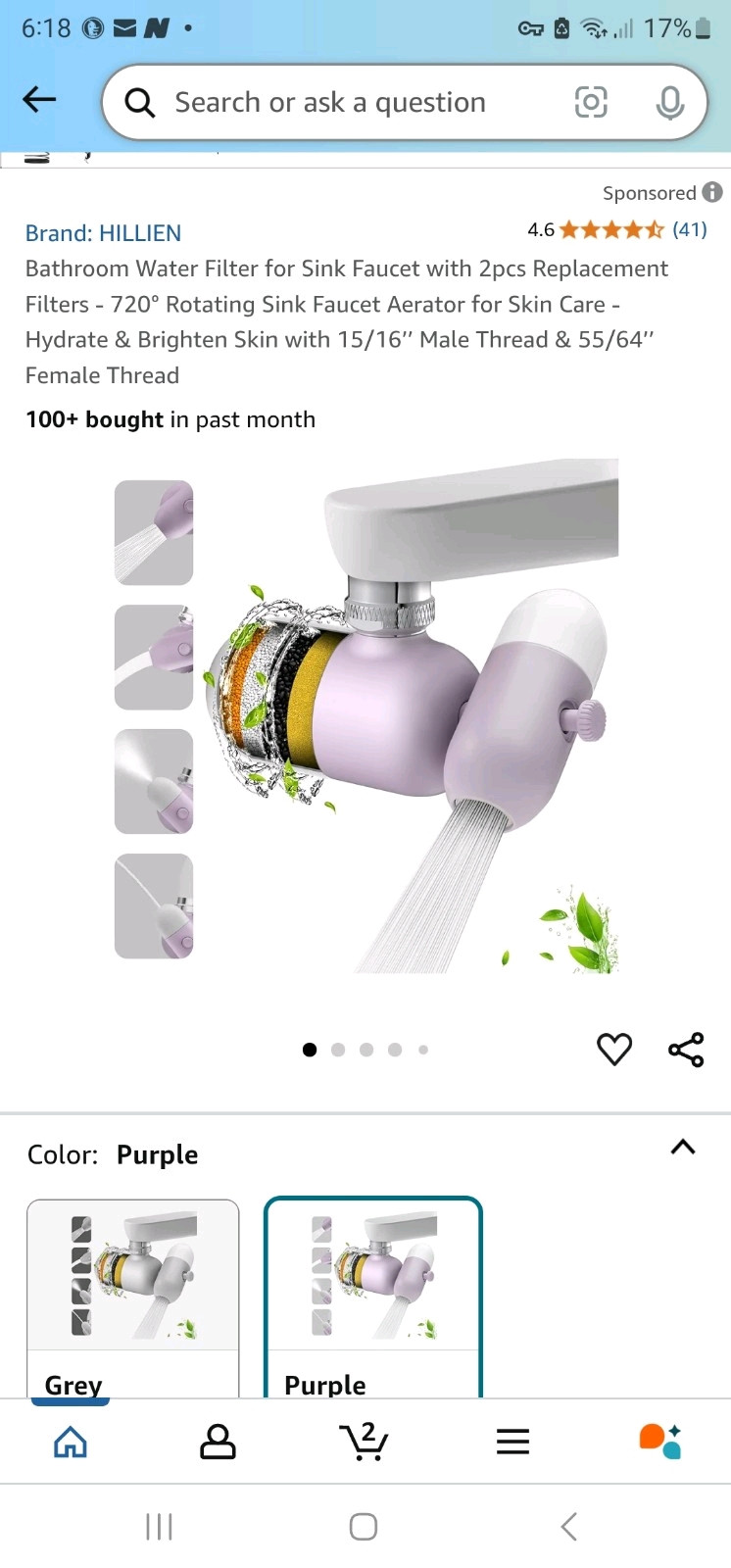Tap the system back button
731x1568 pixels.
[568, 1526]
